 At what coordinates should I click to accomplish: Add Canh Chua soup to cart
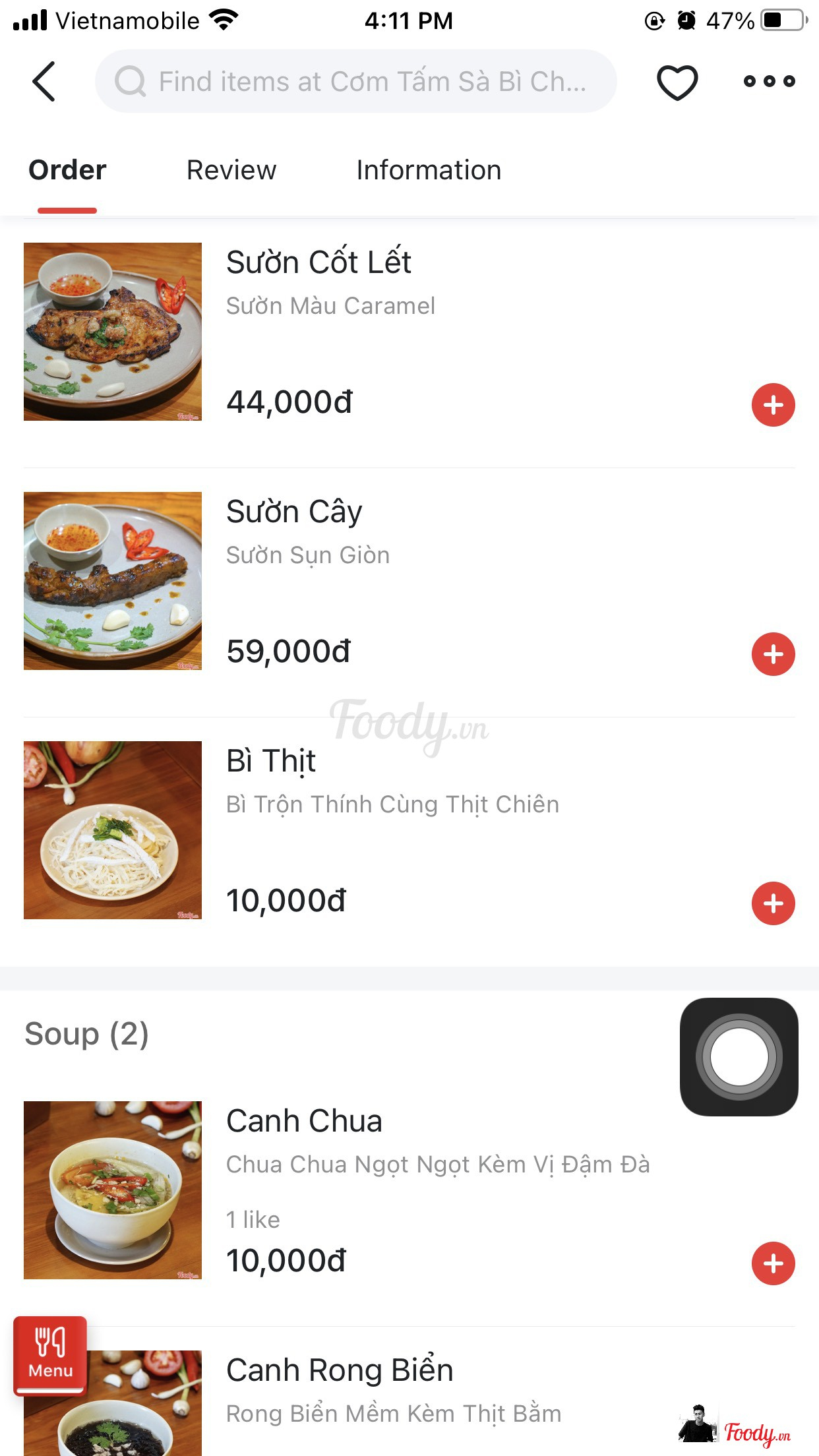(x=773, y=1263)
